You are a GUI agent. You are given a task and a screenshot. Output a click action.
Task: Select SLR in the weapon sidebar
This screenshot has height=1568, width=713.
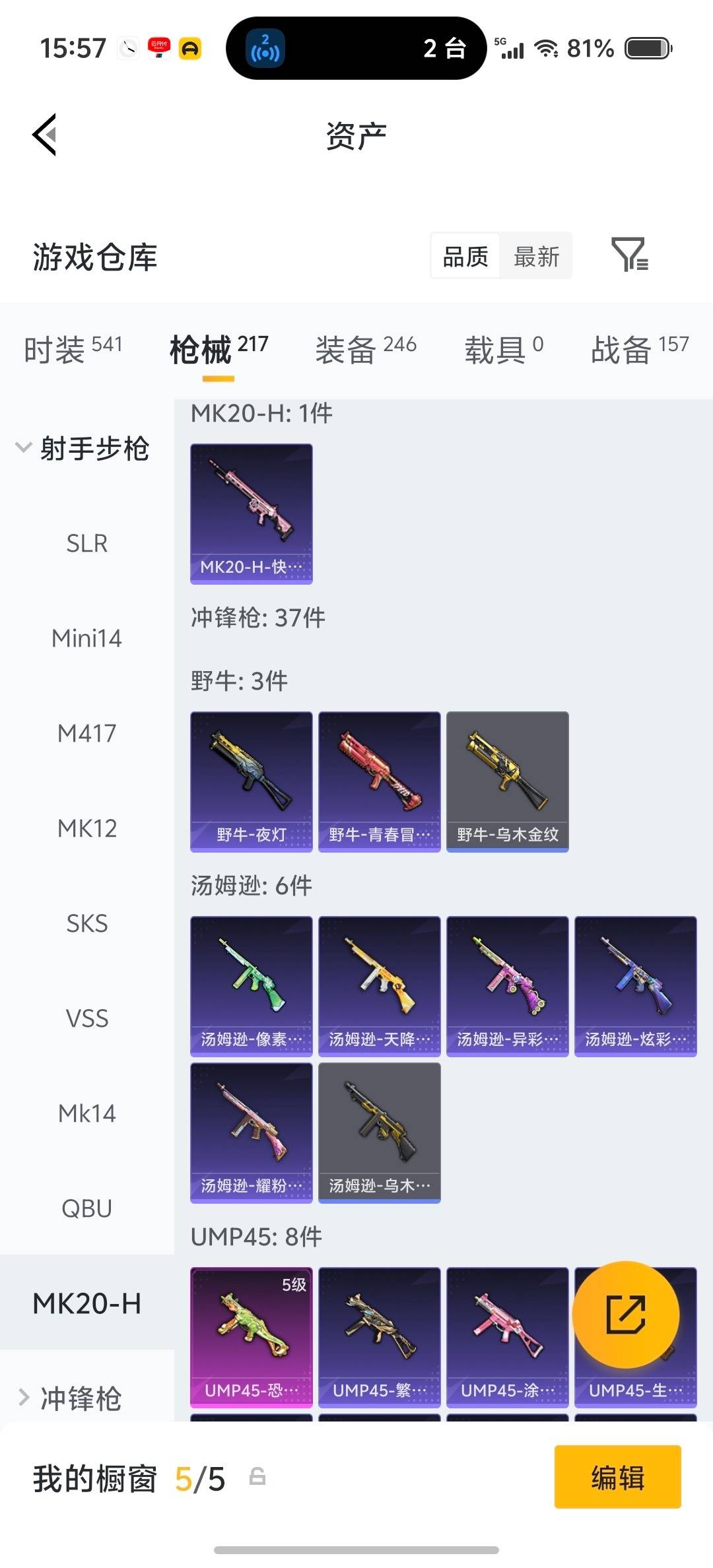87,543
